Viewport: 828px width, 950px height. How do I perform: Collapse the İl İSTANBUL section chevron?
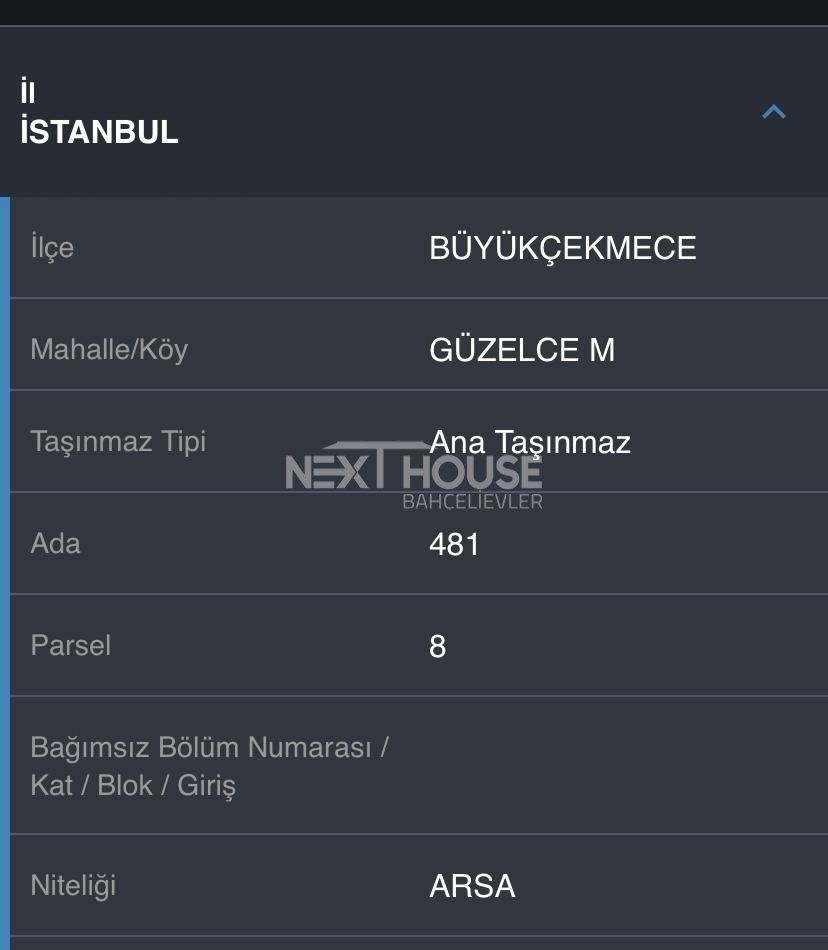773,112
